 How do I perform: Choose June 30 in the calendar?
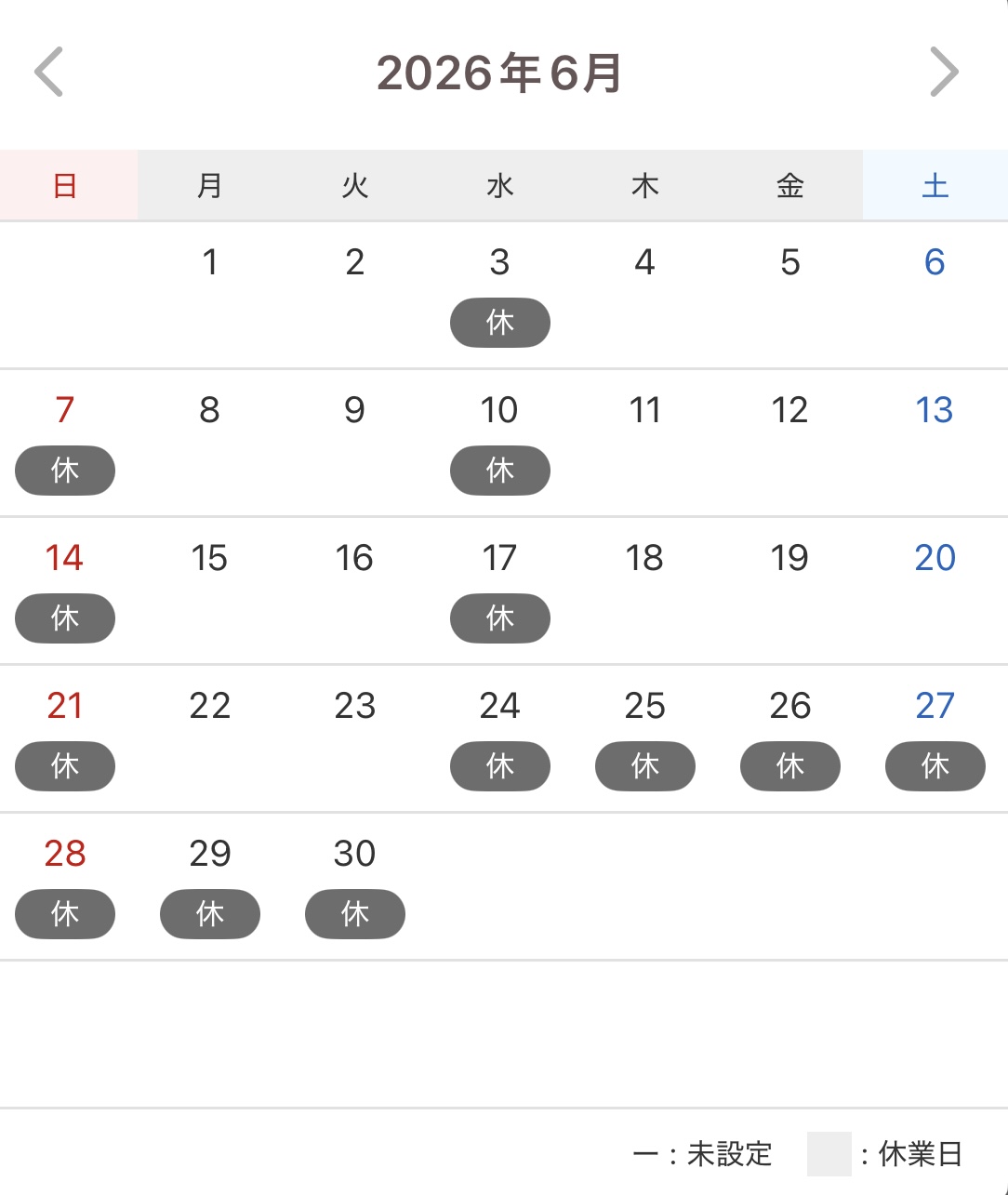pos(354,855)
